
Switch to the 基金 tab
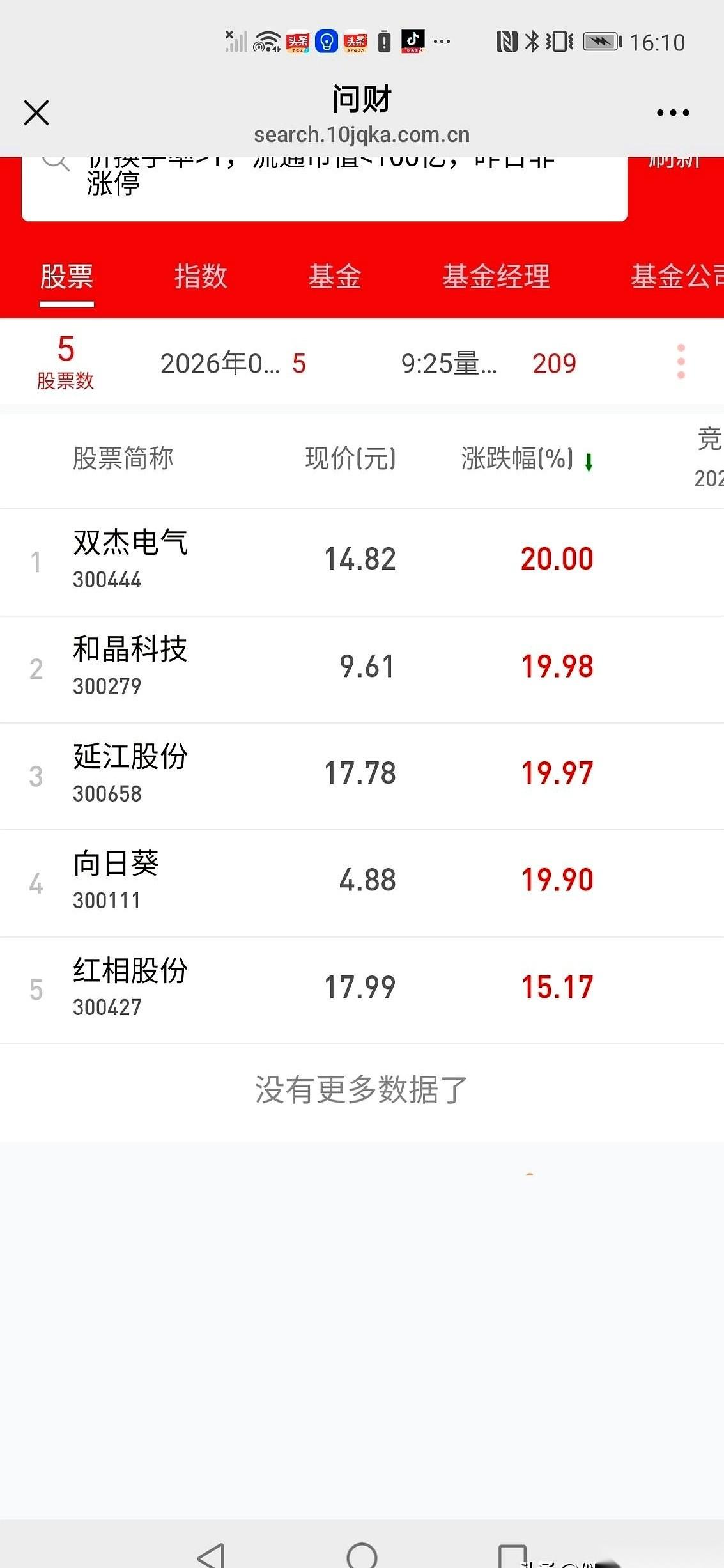click(x=335, y=277)
